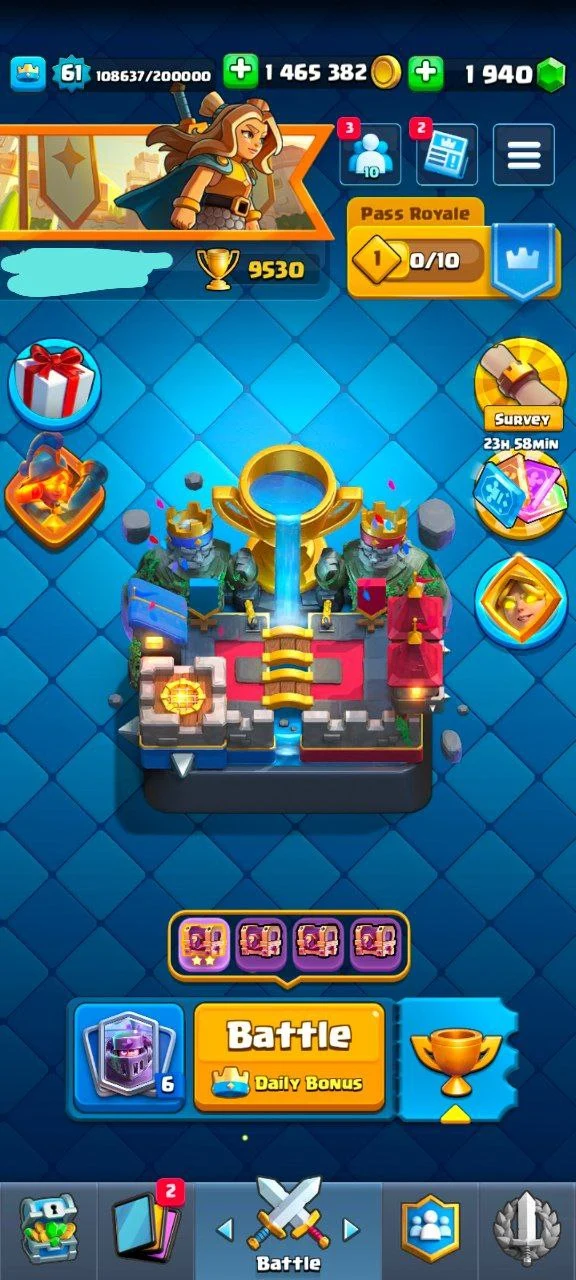Open the Pass Royale banner
Viewport: 576px width, 1280px height.
(x=451, y=249)
